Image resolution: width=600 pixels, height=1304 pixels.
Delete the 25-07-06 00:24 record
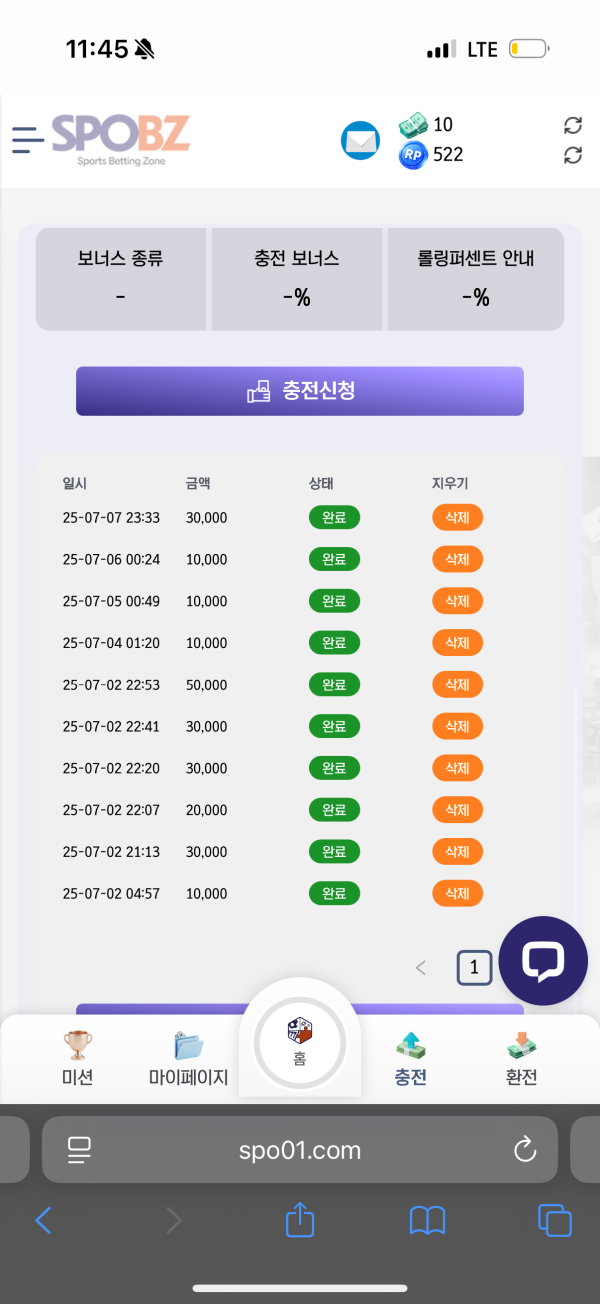[457, 559]
